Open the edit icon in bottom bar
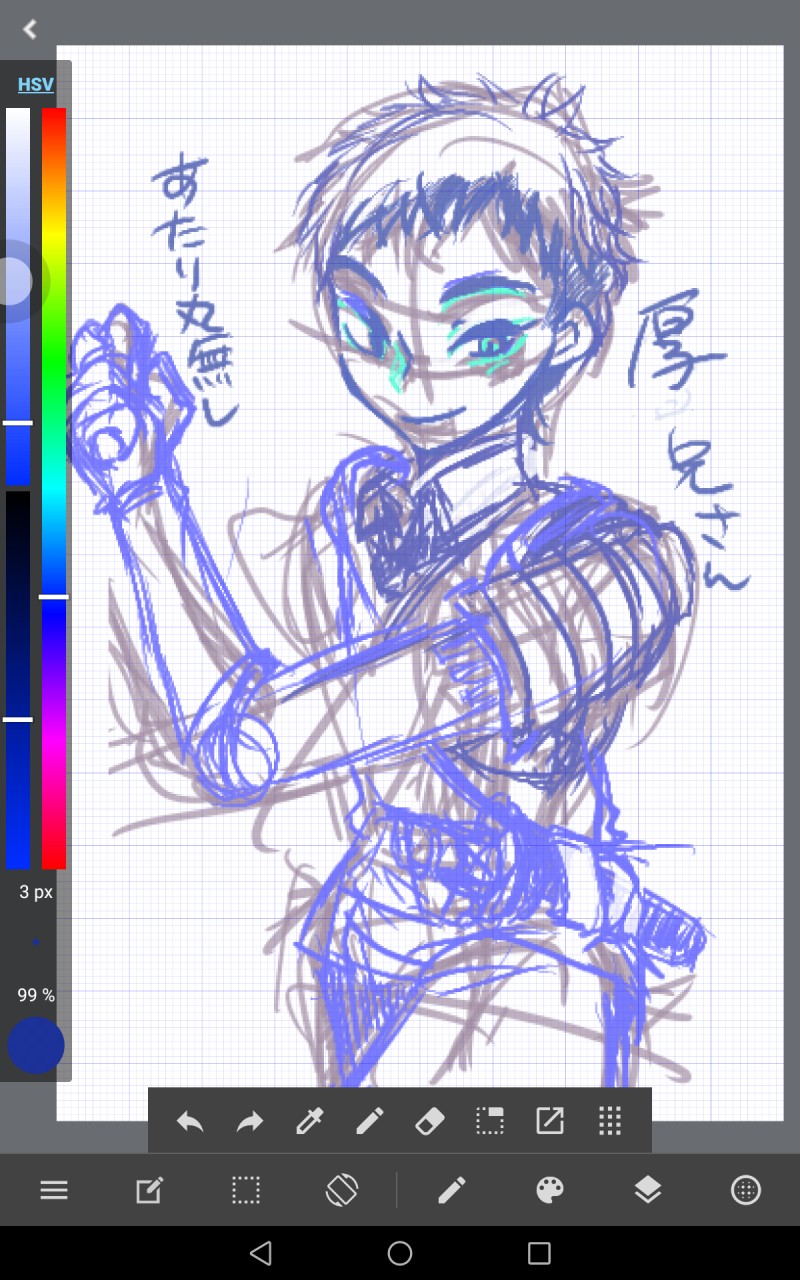This screenshot has width=800, height=1280. coord(149,1190)
